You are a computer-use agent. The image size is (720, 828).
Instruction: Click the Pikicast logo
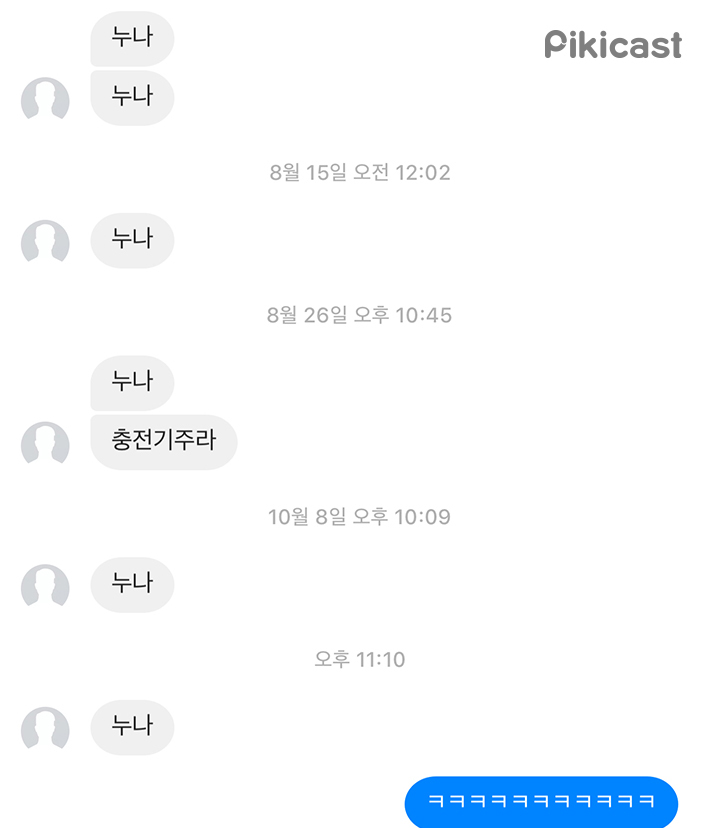pyautogui.click(x=611, y=44)
